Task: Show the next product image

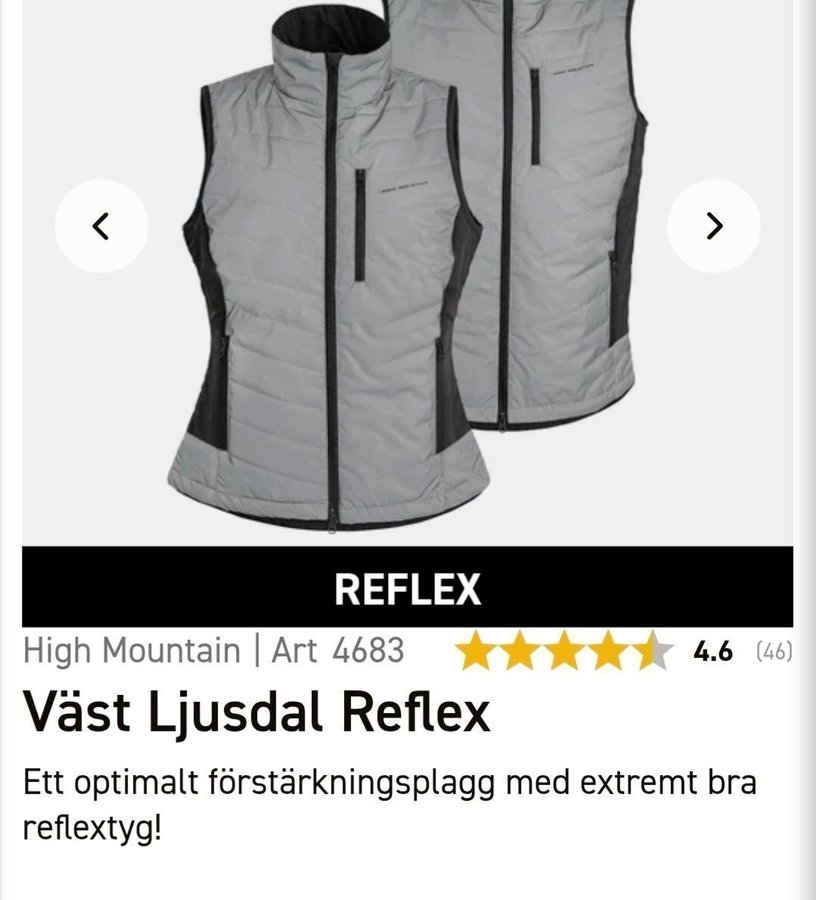Action: [713, 226]
